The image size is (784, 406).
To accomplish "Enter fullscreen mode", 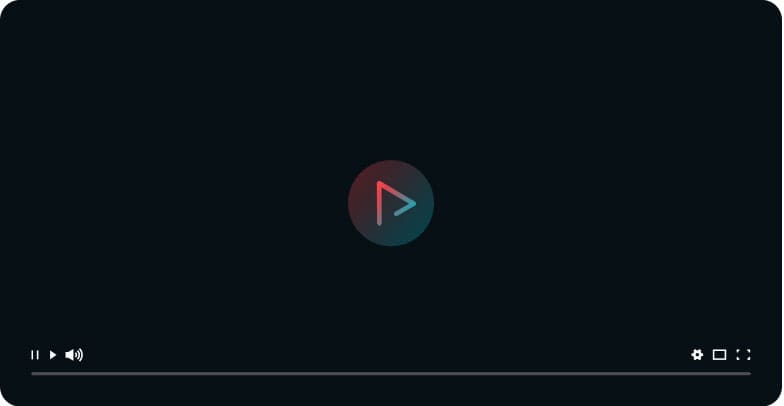I will pos(743,355).
